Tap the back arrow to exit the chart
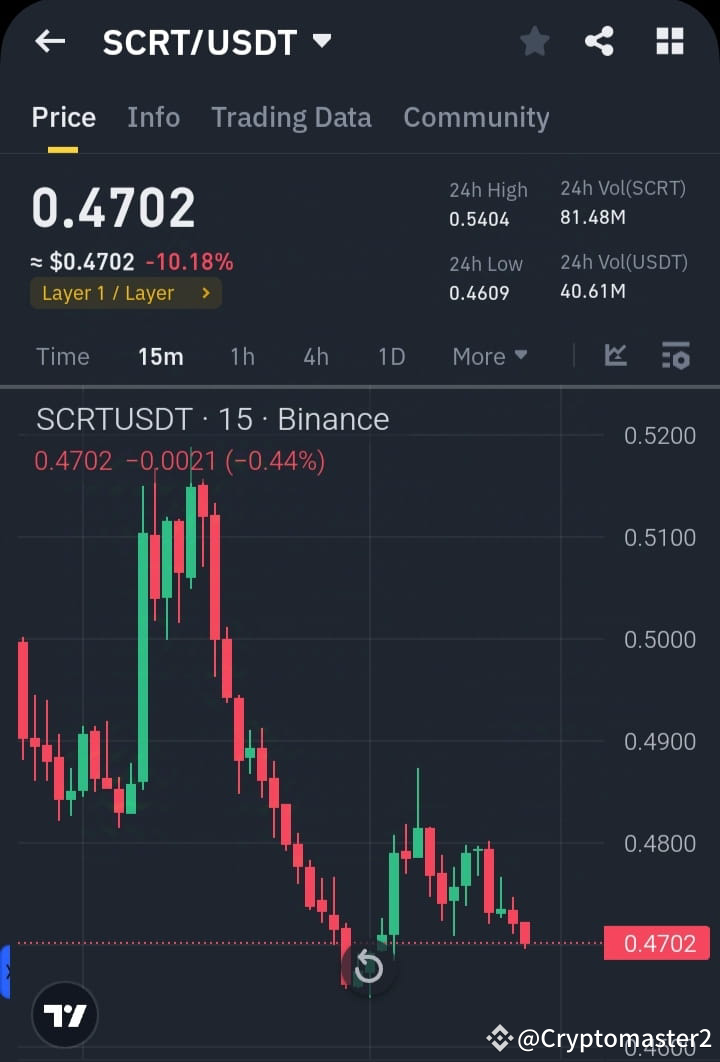 click(49, 41)
